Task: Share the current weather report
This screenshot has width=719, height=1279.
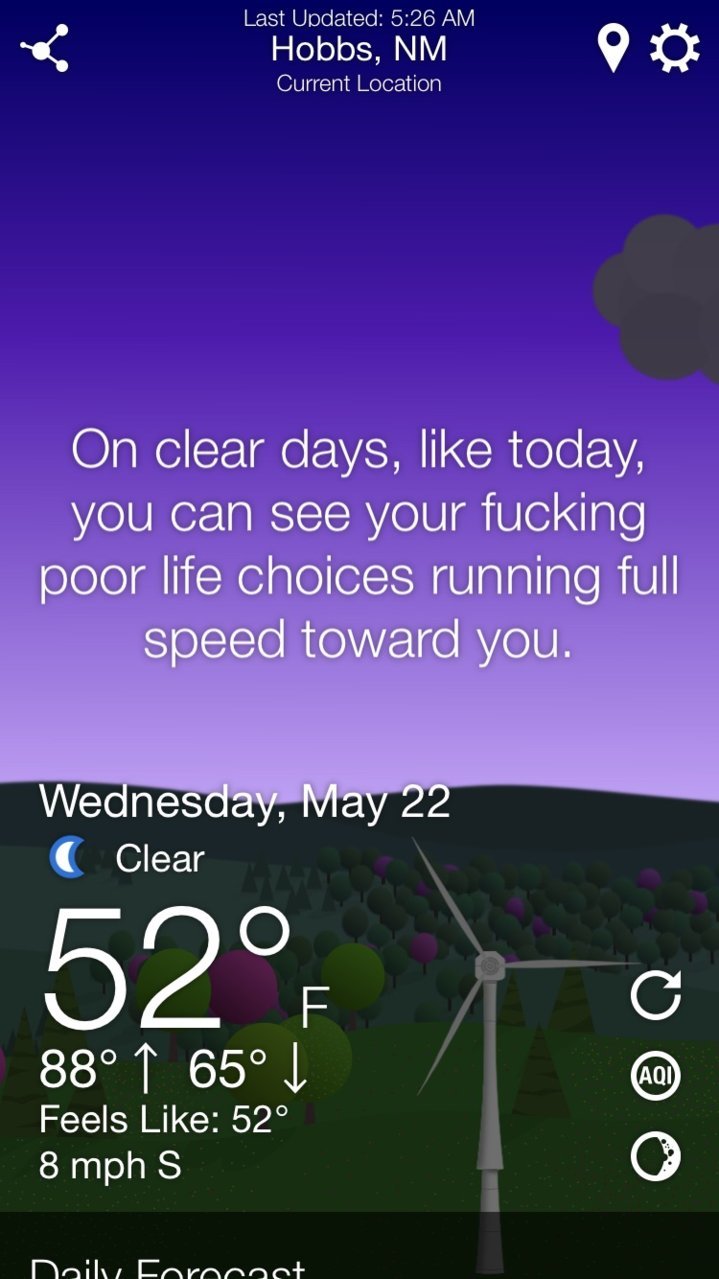Action: pos(45,49)
